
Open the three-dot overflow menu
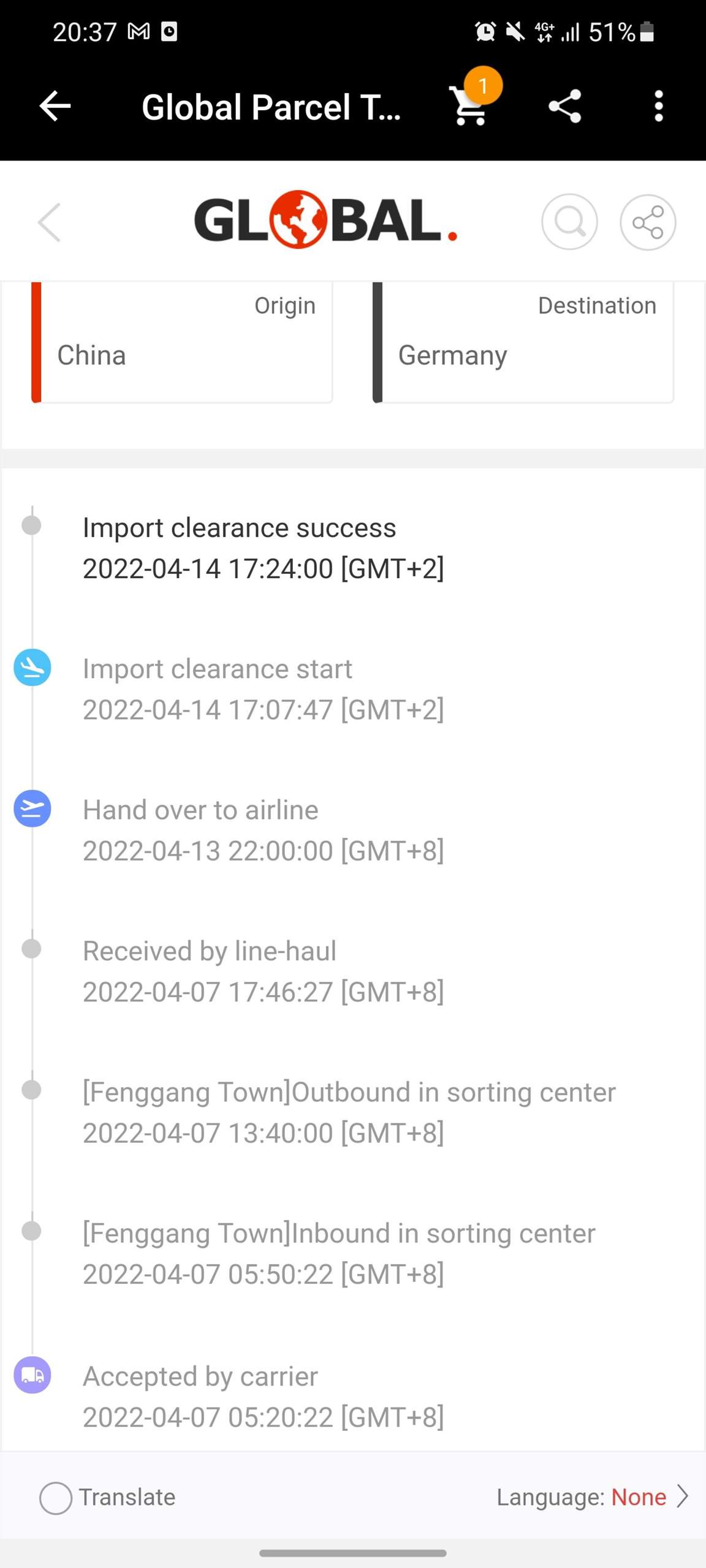tap(658, 107)
